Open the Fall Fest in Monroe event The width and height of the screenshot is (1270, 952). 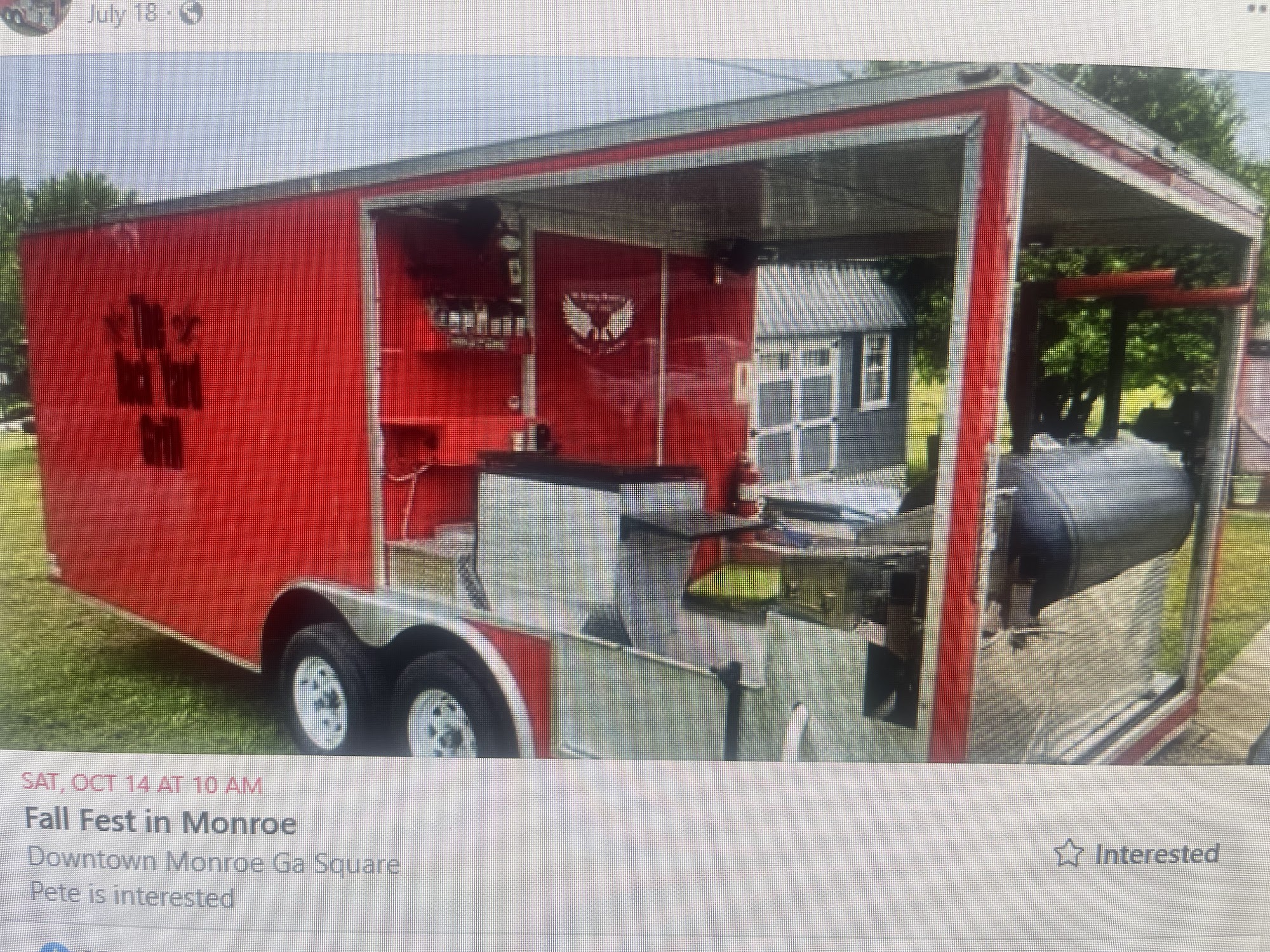tap(160, 822)
